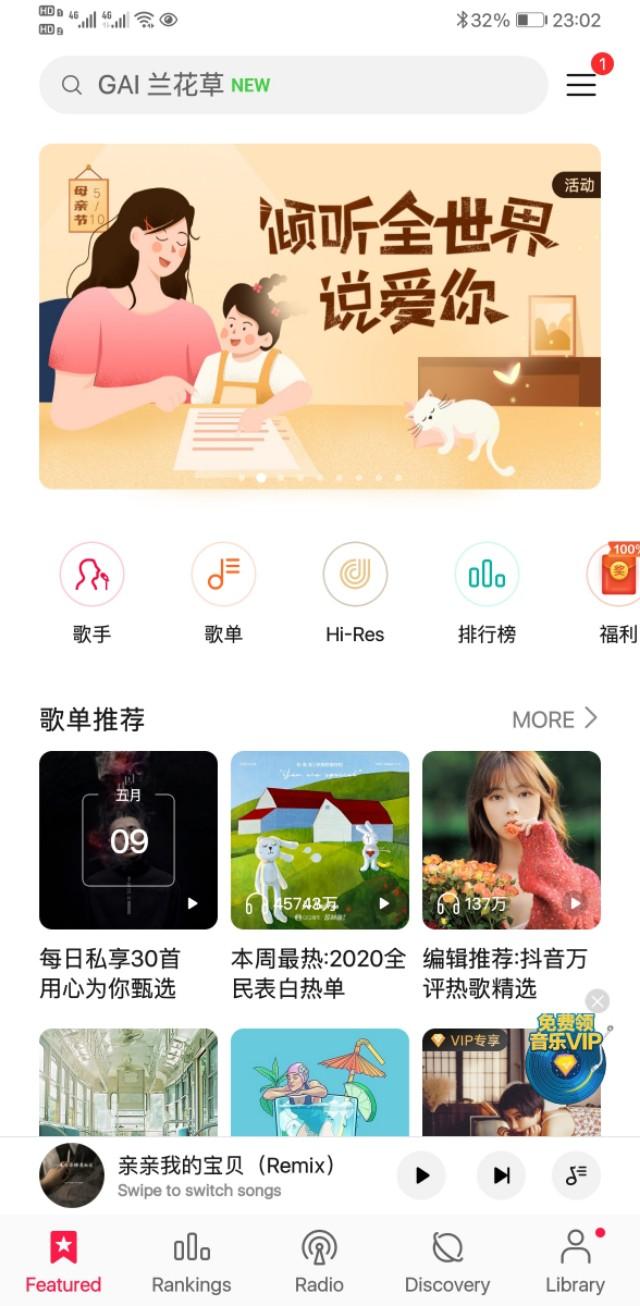Image resolution: width=640 pixels, height=1306 pixels.
Task: Open the 编辑推荐:抖音万评热歌精选 playlist
Action: pos(511,840)
